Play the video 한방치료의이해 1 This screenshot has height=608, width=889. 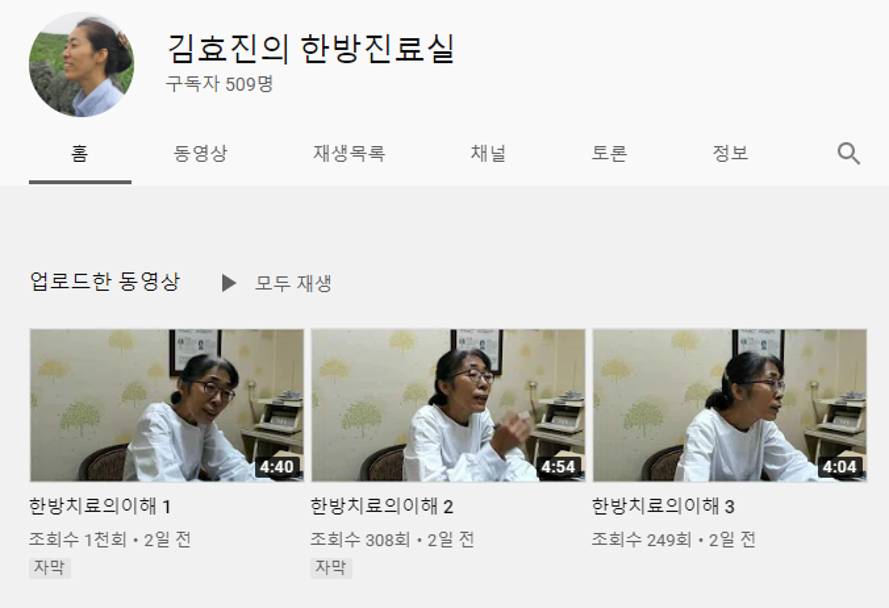[166, 405]
